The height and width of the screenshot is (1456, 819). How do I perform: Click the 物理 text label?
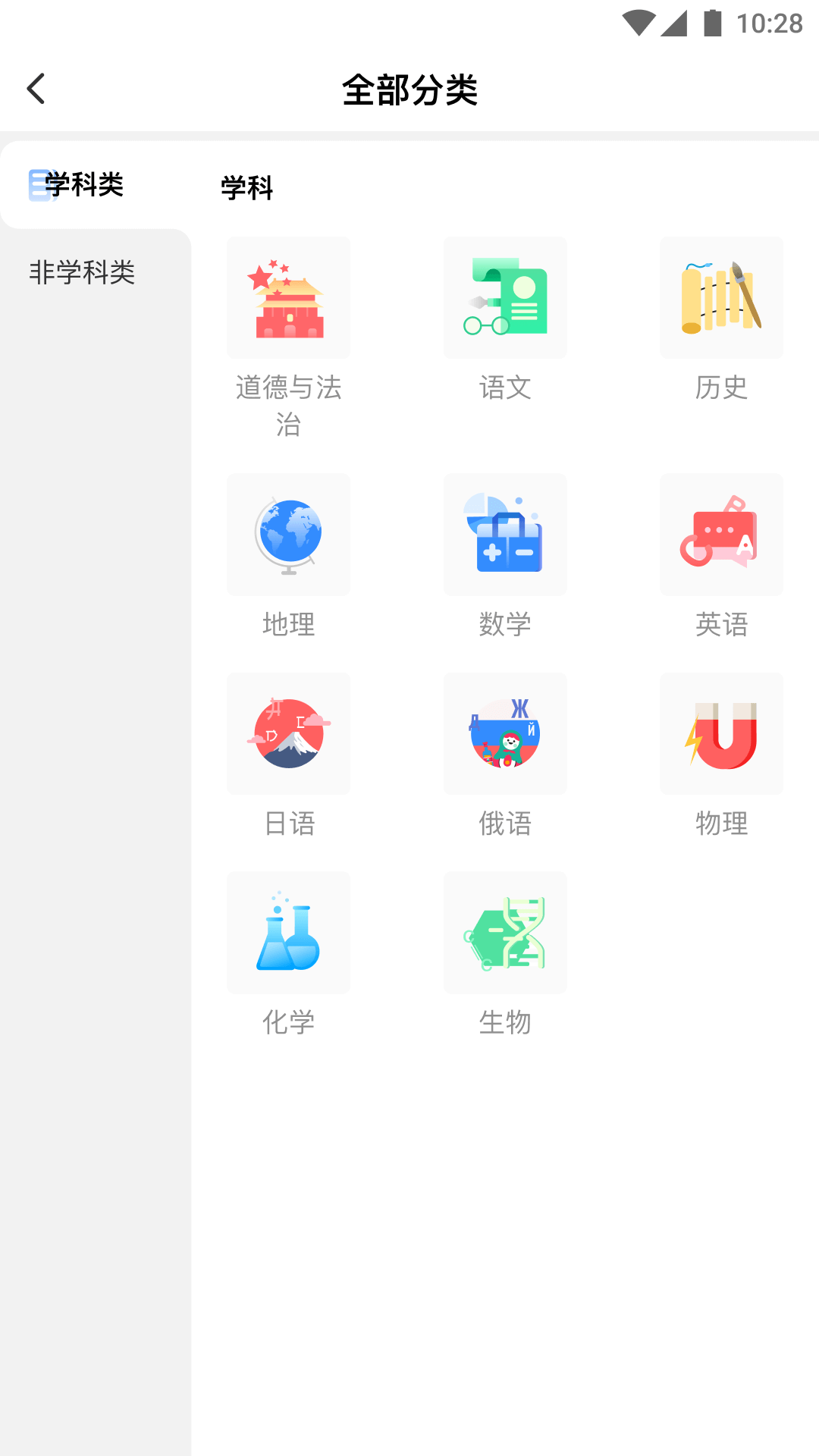click(x=721, y=824)
